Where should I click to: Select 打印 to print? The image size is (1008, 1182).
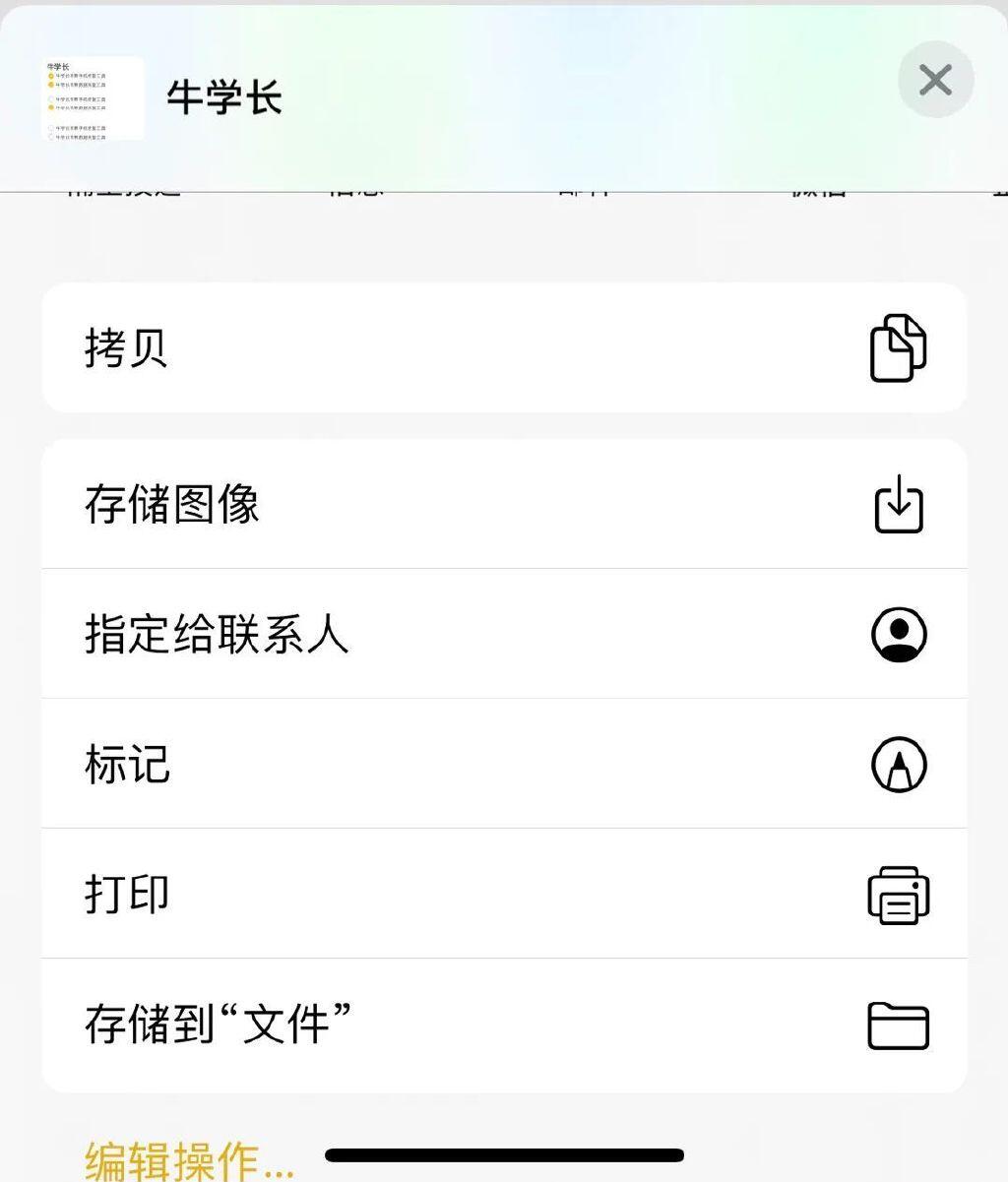pyautogui.click(x=504, y=894)
